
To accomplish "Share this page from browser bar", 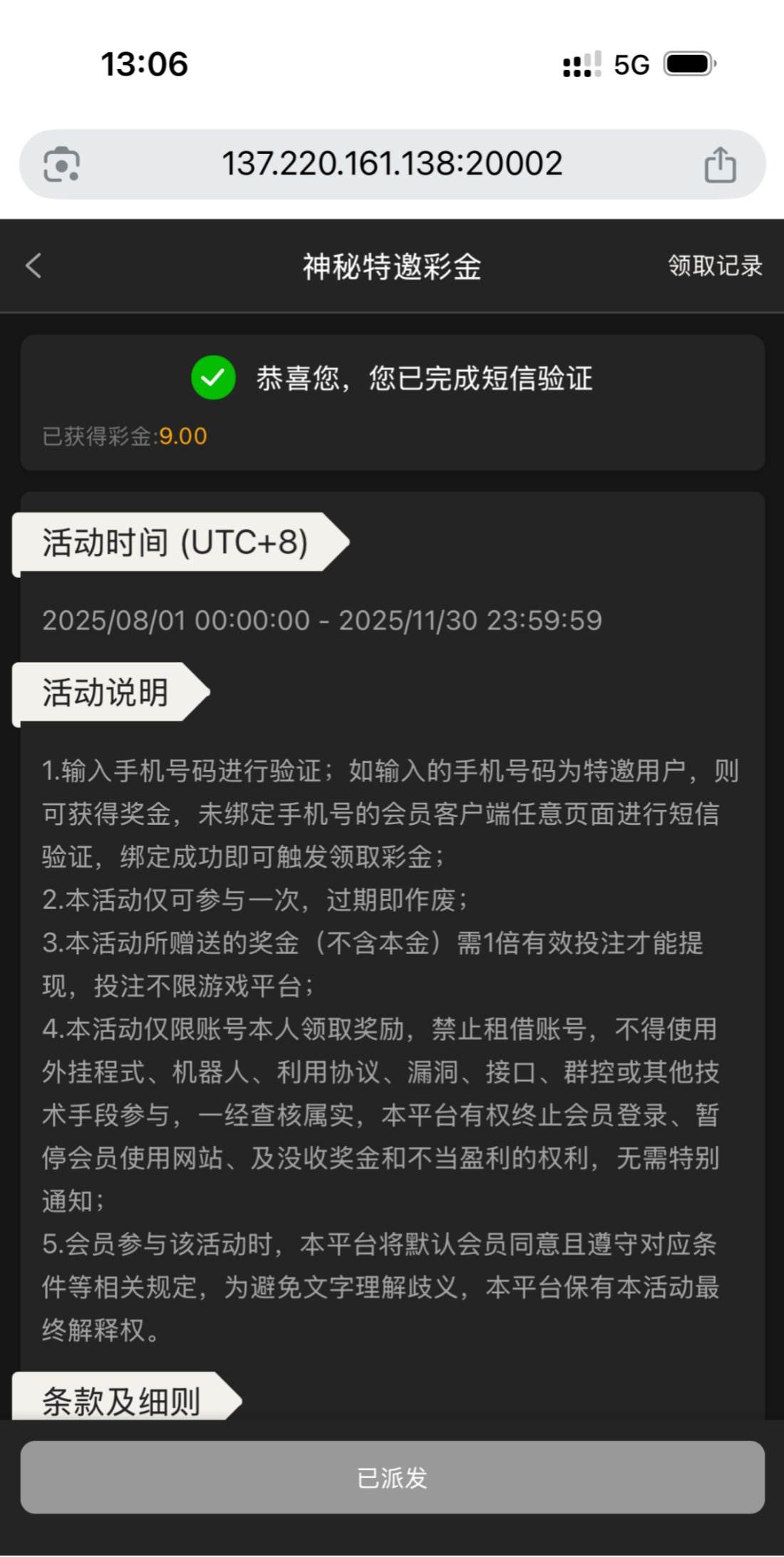I will [720, 165].
